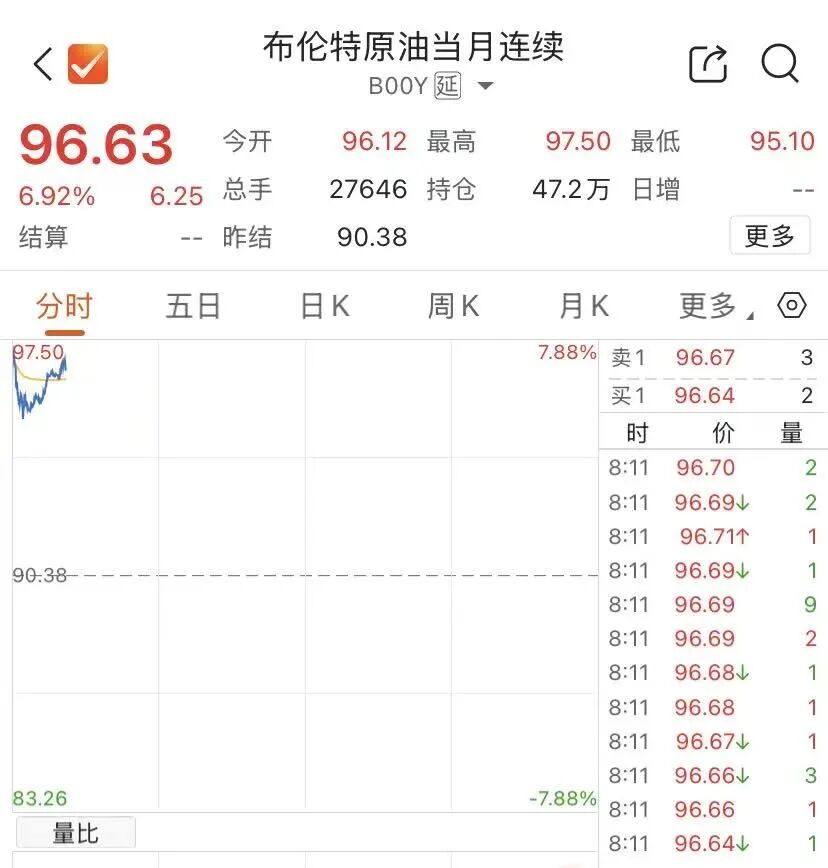The height and width of the screenshot is (868, 828).
Task: Navigate back using the back arrow
Action: (40, 62)
